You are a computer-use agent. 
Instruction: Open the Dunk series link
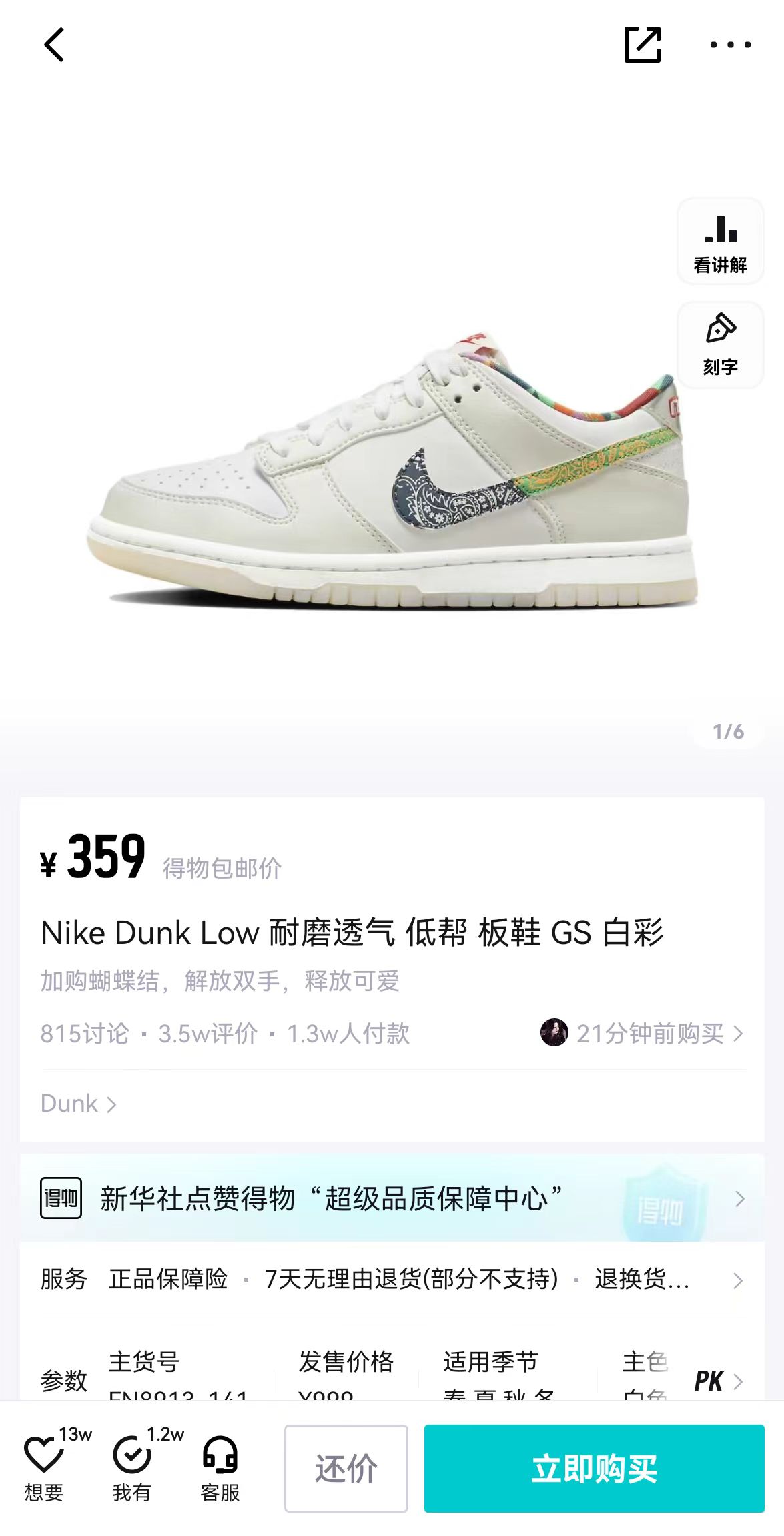[79, 1104]
